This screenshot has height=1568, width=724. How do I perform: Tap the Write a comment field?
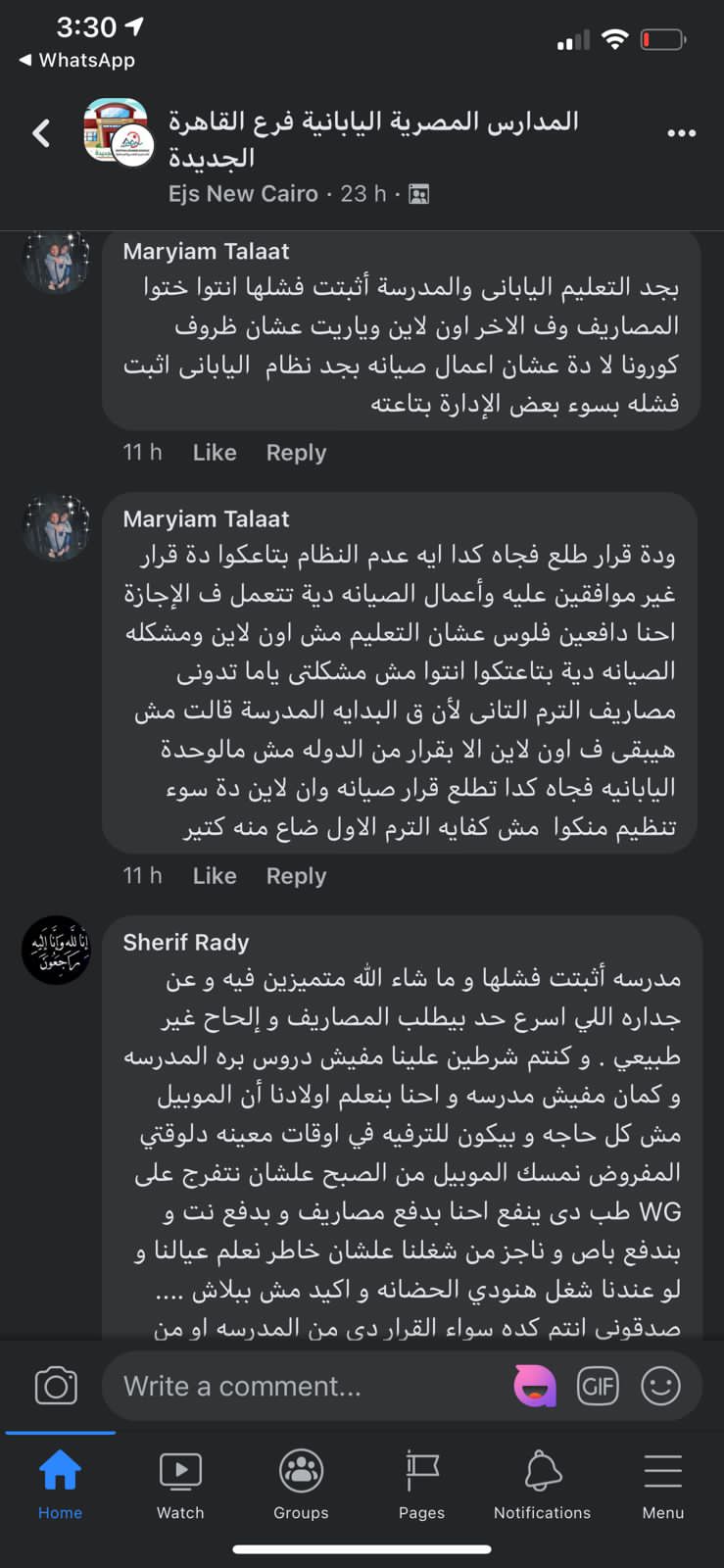(x=304, y=1387)
